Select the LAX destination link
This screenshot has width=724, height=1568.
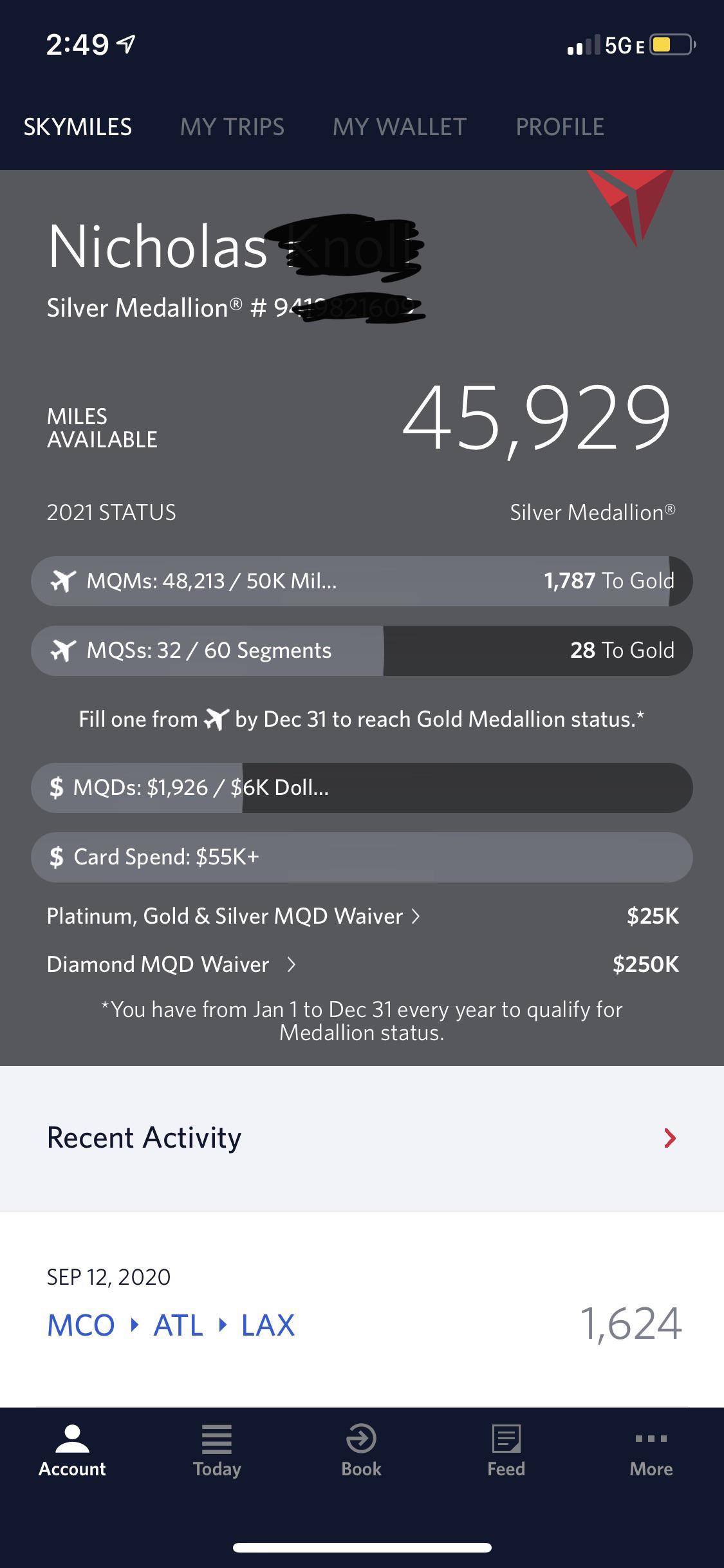[x=266, y=1324]
